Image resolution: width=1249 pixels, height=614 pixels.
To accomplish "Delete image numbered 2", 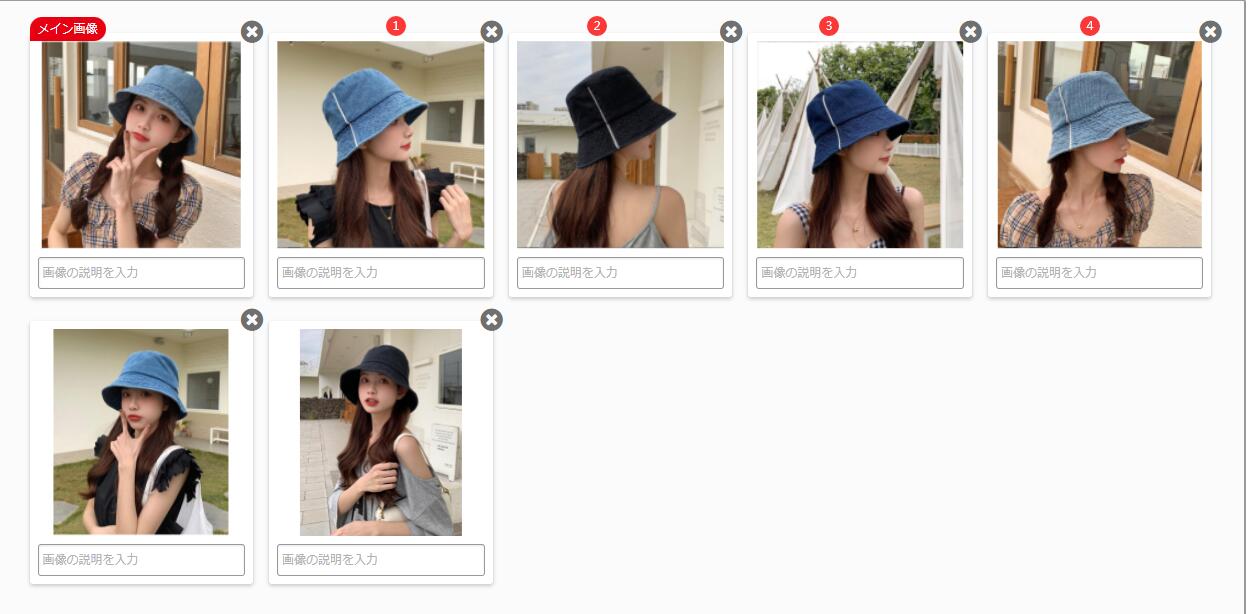I will (731, 32).
